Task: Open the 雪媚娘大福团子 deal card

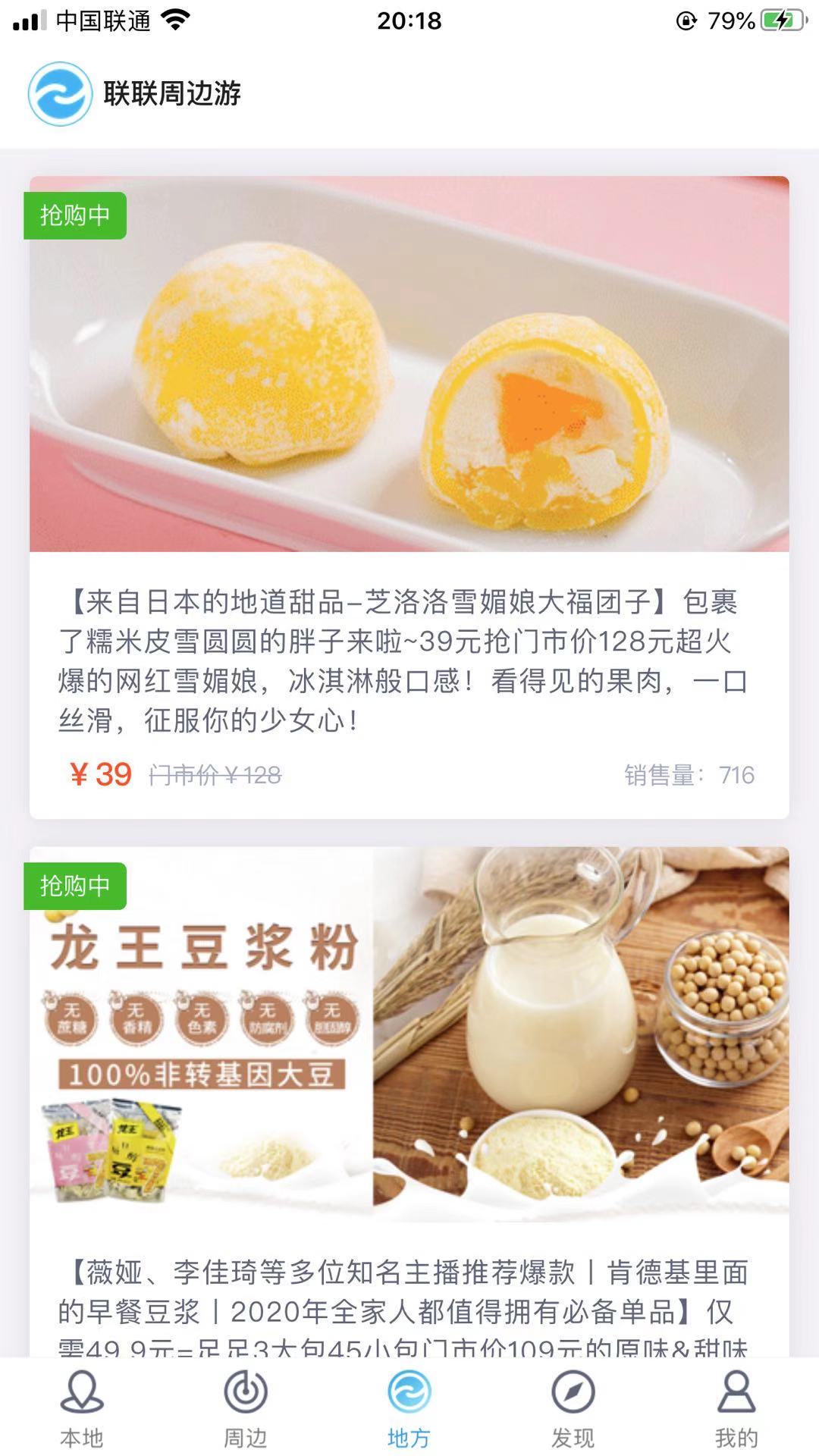Action: pos(409,497)
